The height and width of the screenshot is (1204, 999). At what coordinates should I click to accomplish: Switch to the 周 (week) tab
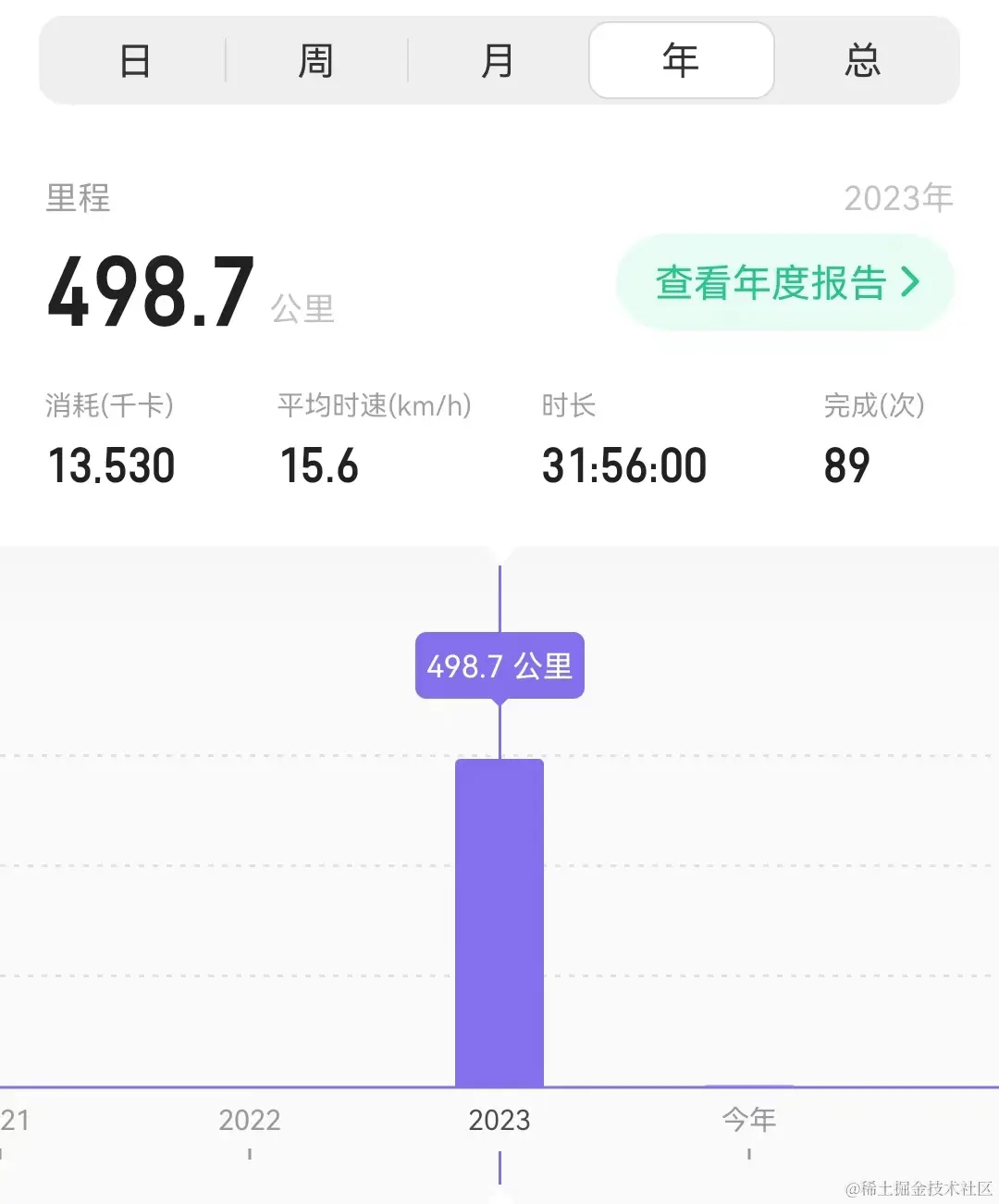coord(316,61)
